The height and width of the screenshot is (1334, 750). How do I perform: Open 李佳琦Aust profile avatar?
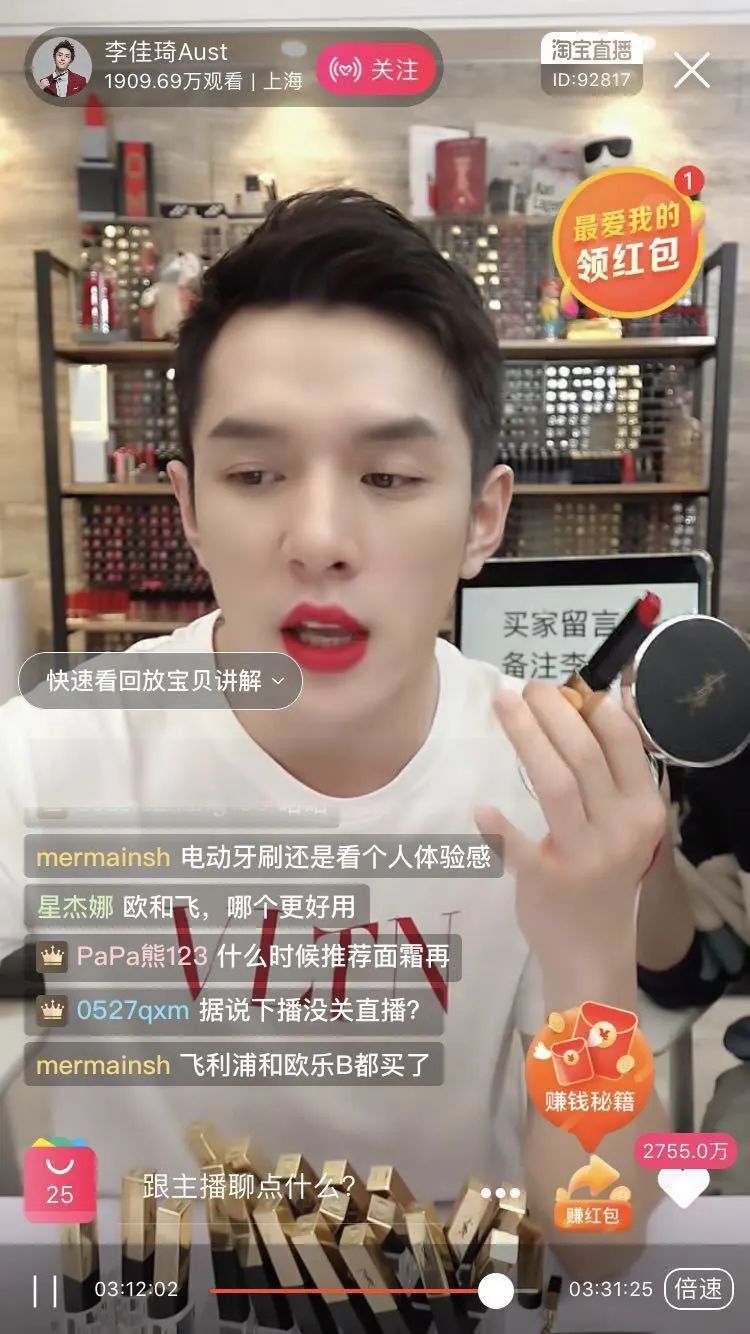62,68
